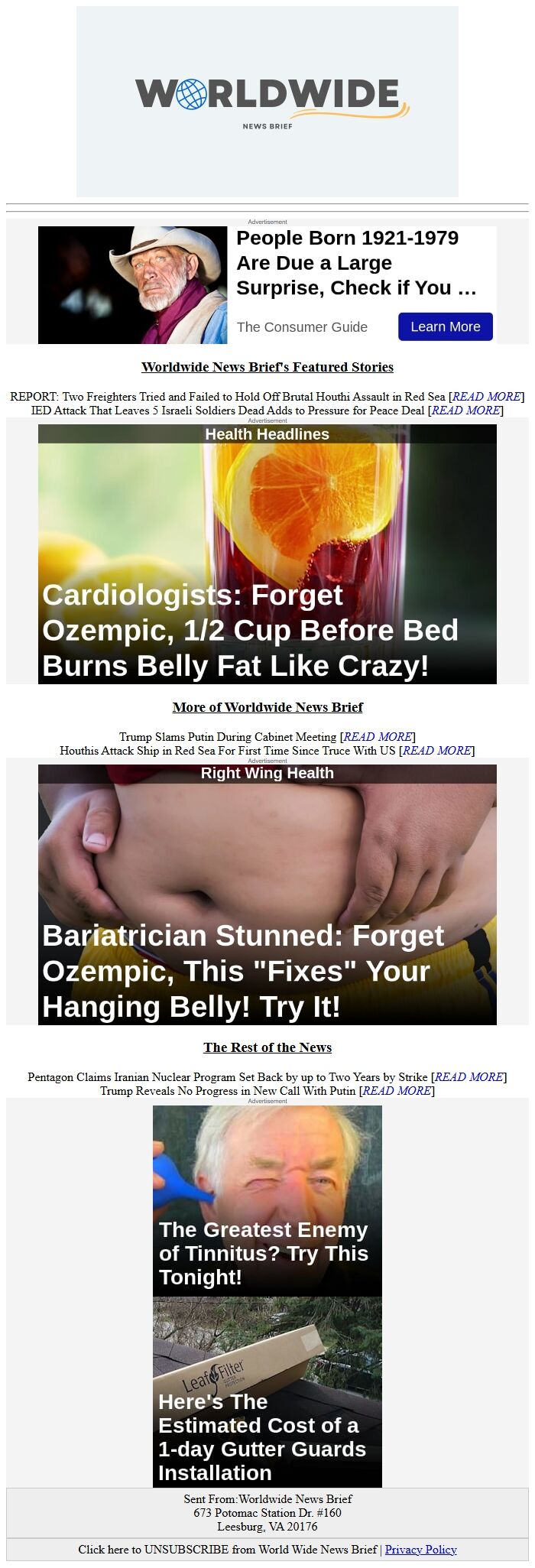Open the Privacy Policy link
Viewport: 535px width, 1568px height.
[x=420, y=1550]
